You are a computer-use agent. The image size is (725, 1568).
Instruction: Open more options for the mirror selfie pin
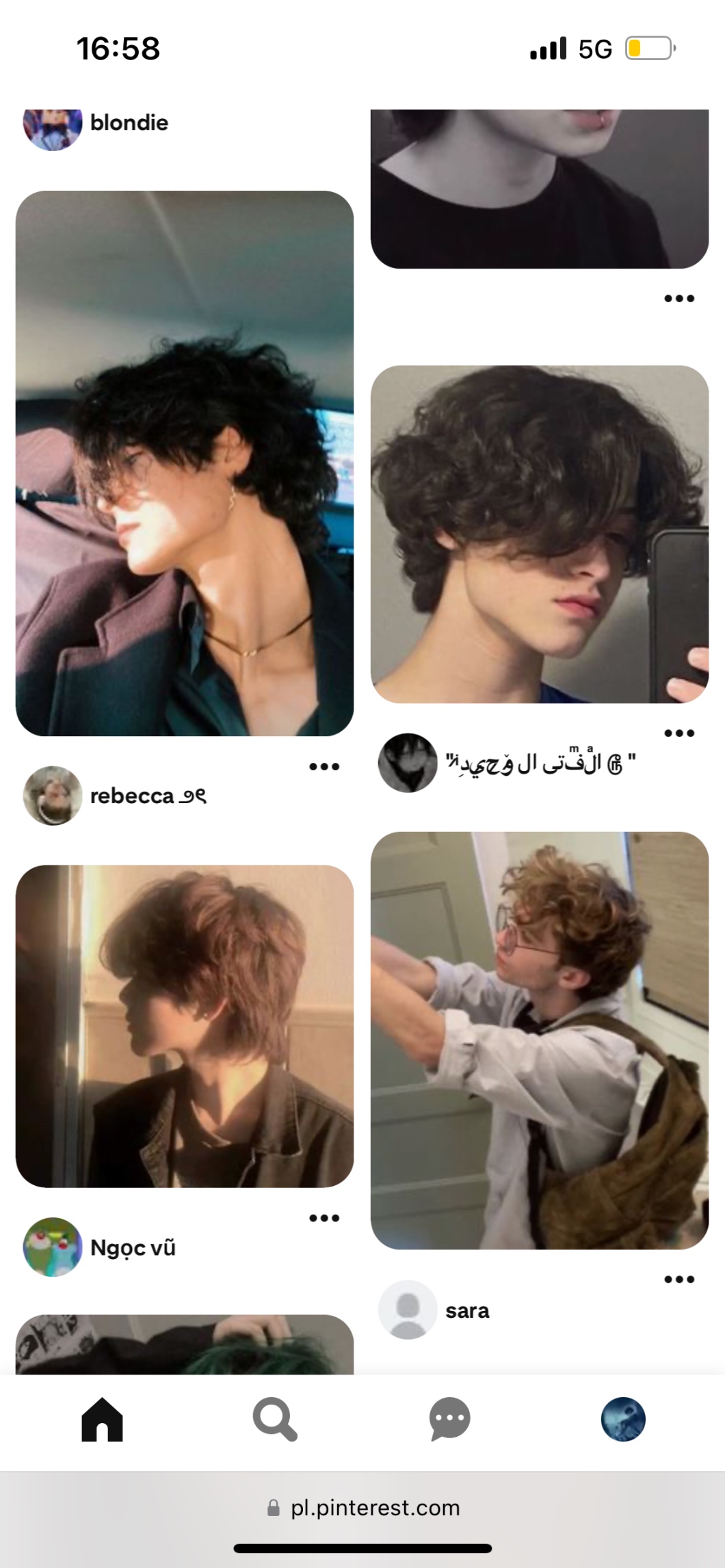coord(678,733)
